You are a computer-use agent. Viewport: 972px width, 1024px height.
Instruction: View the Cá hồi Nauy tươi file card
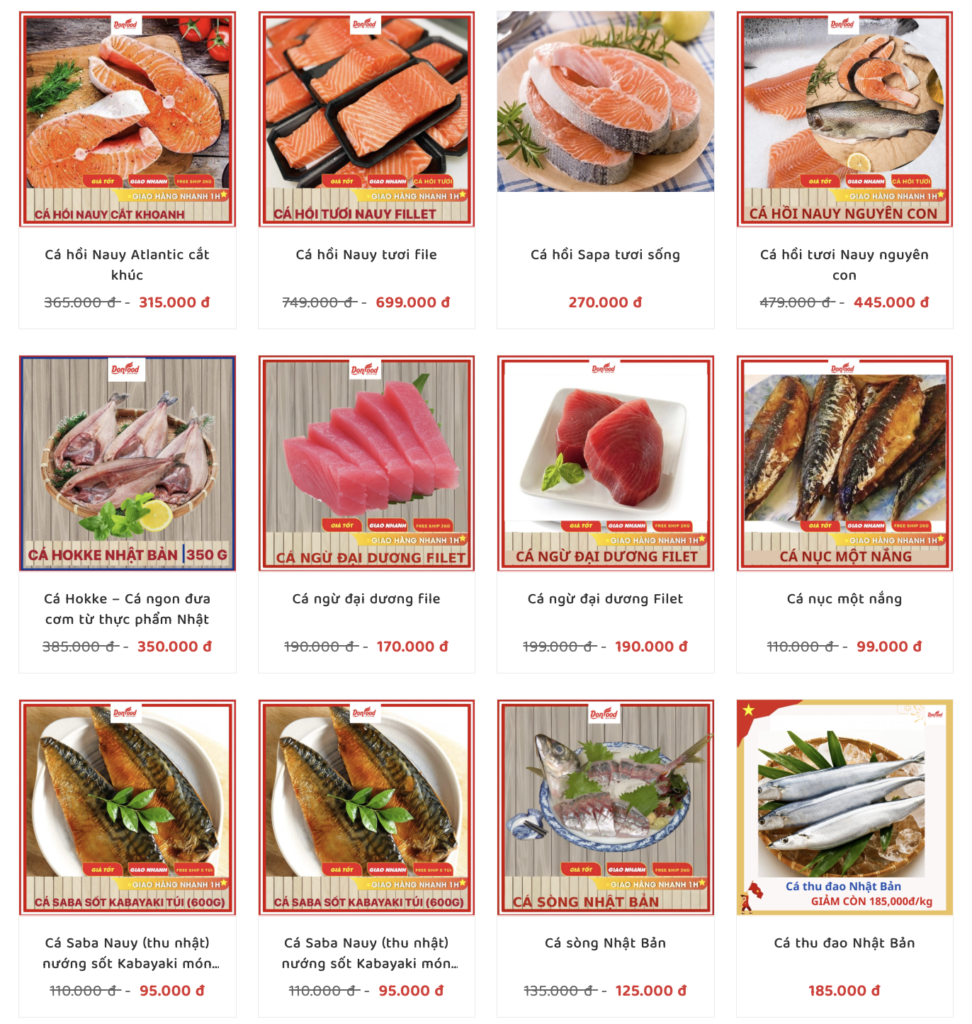point(366,254)
